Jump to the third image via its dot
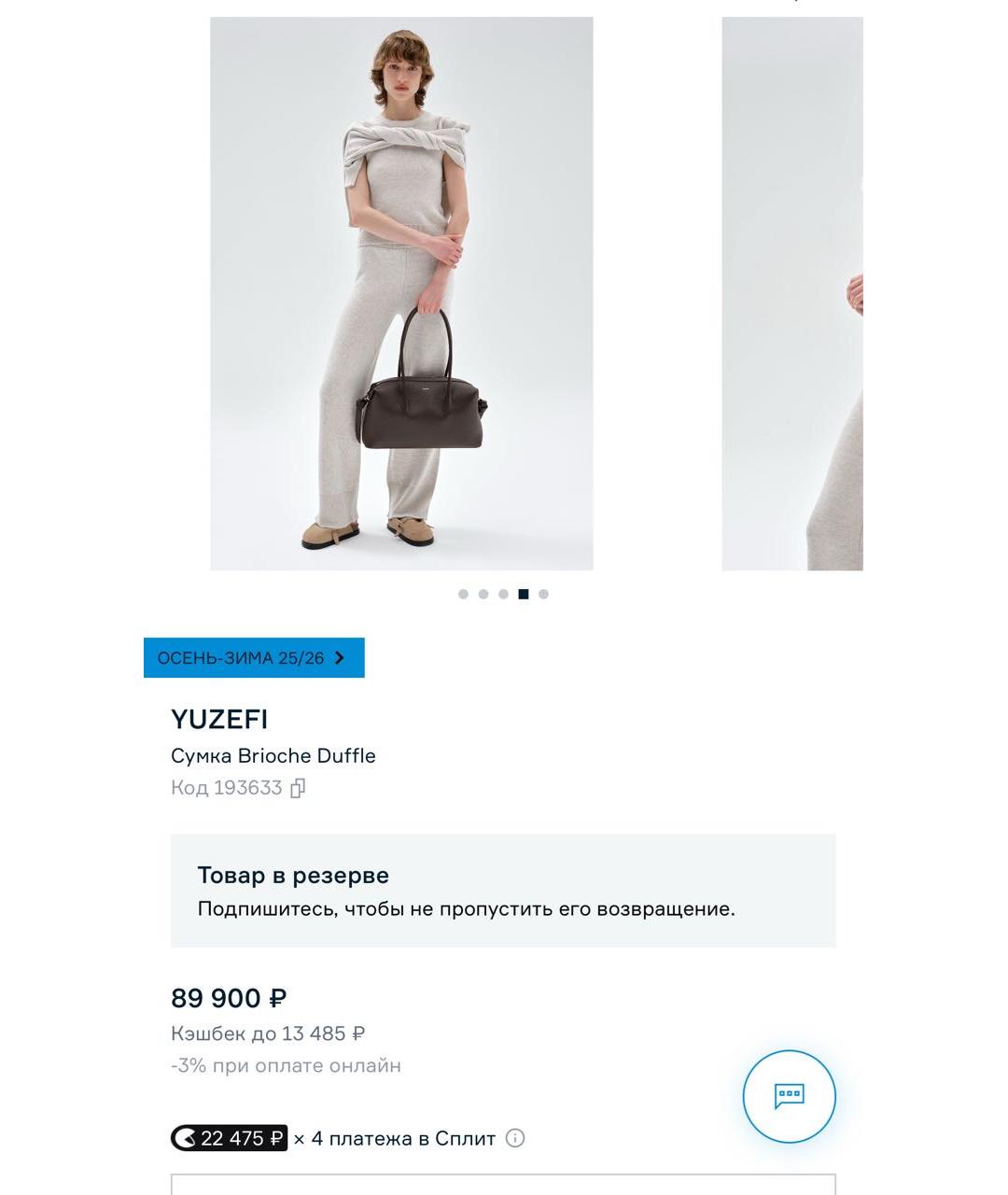The height and width of the screenshot is (1195, 1008). click(503, 594)
